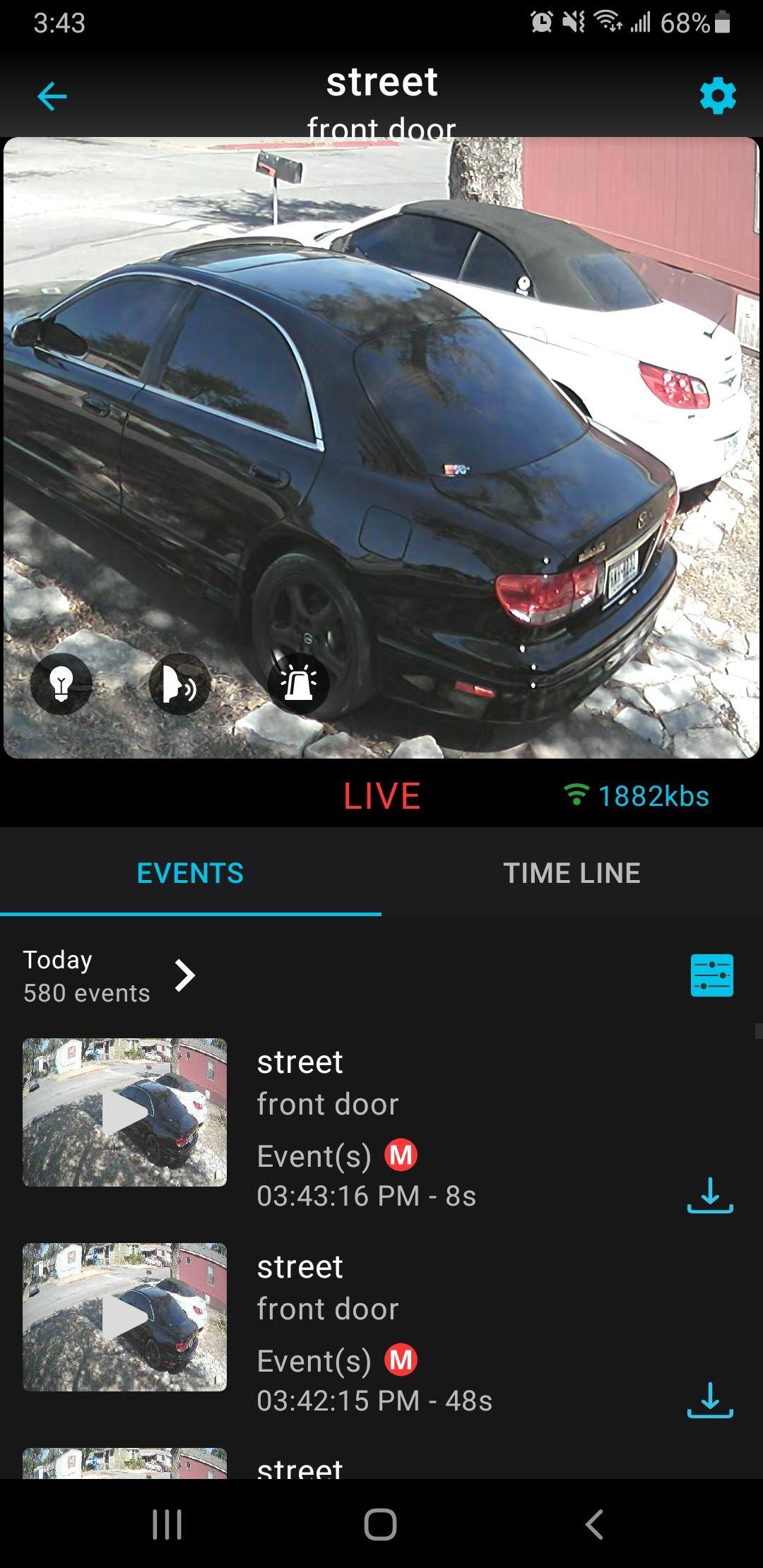Turn on the camera light bulb
763x1568 pixels.
tap(61, 683)
